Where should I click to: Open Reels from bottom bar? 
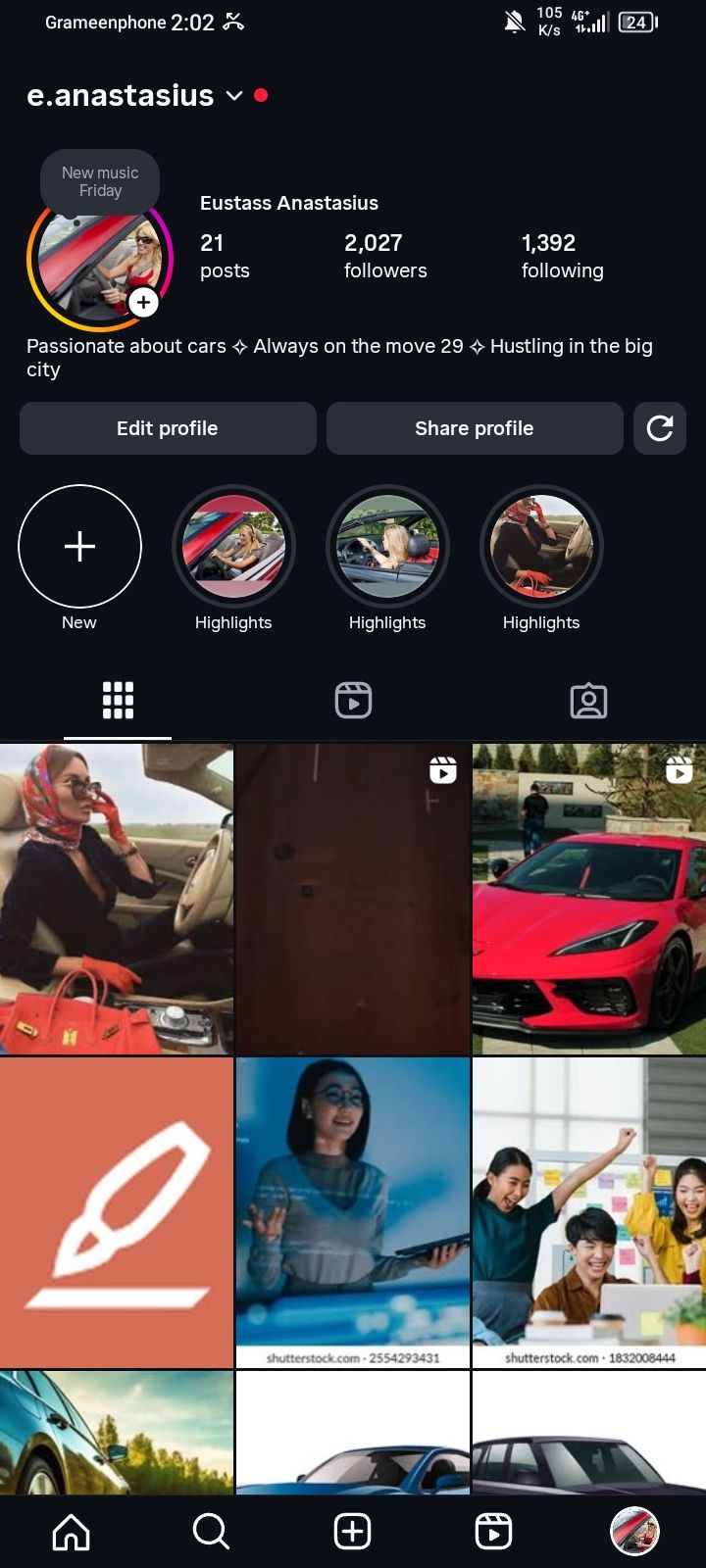[x=493, y=1531]
